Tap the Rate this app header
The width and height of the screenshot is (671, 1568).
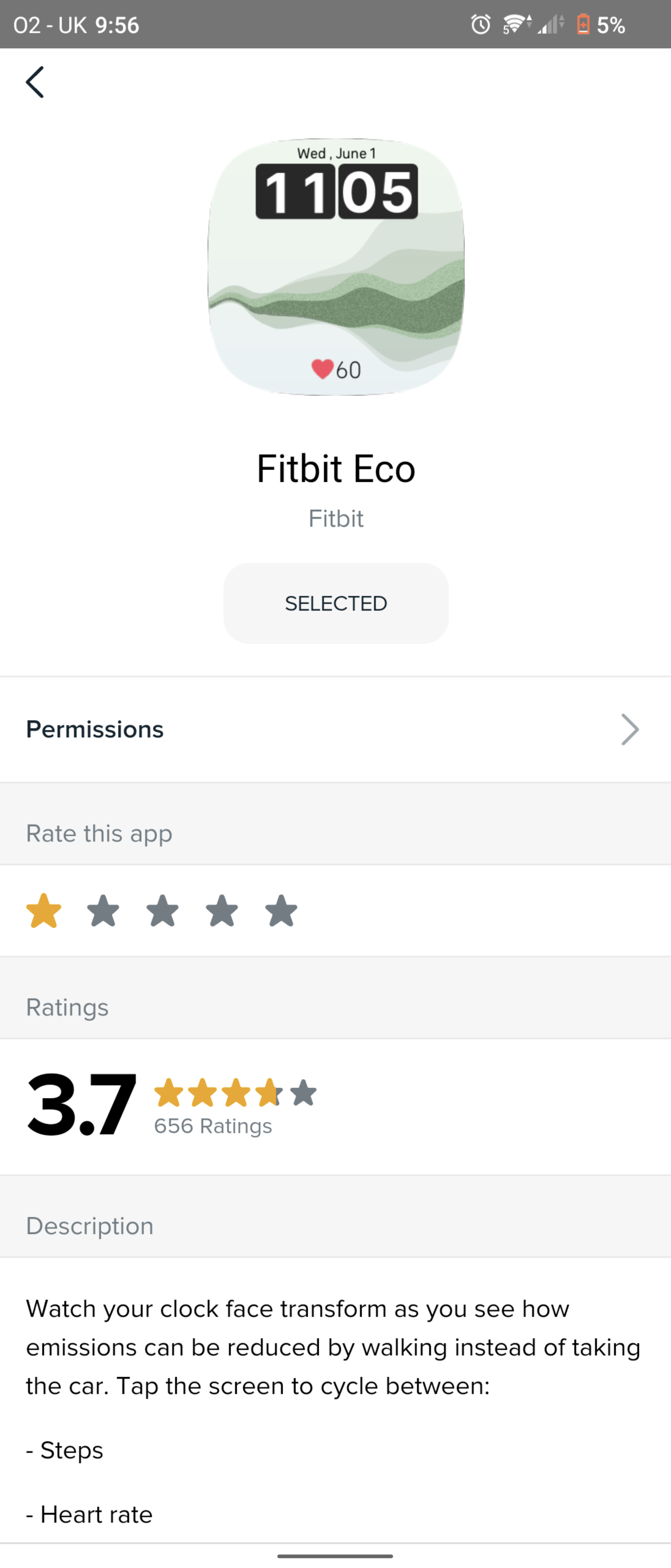(x=98, y=833)
